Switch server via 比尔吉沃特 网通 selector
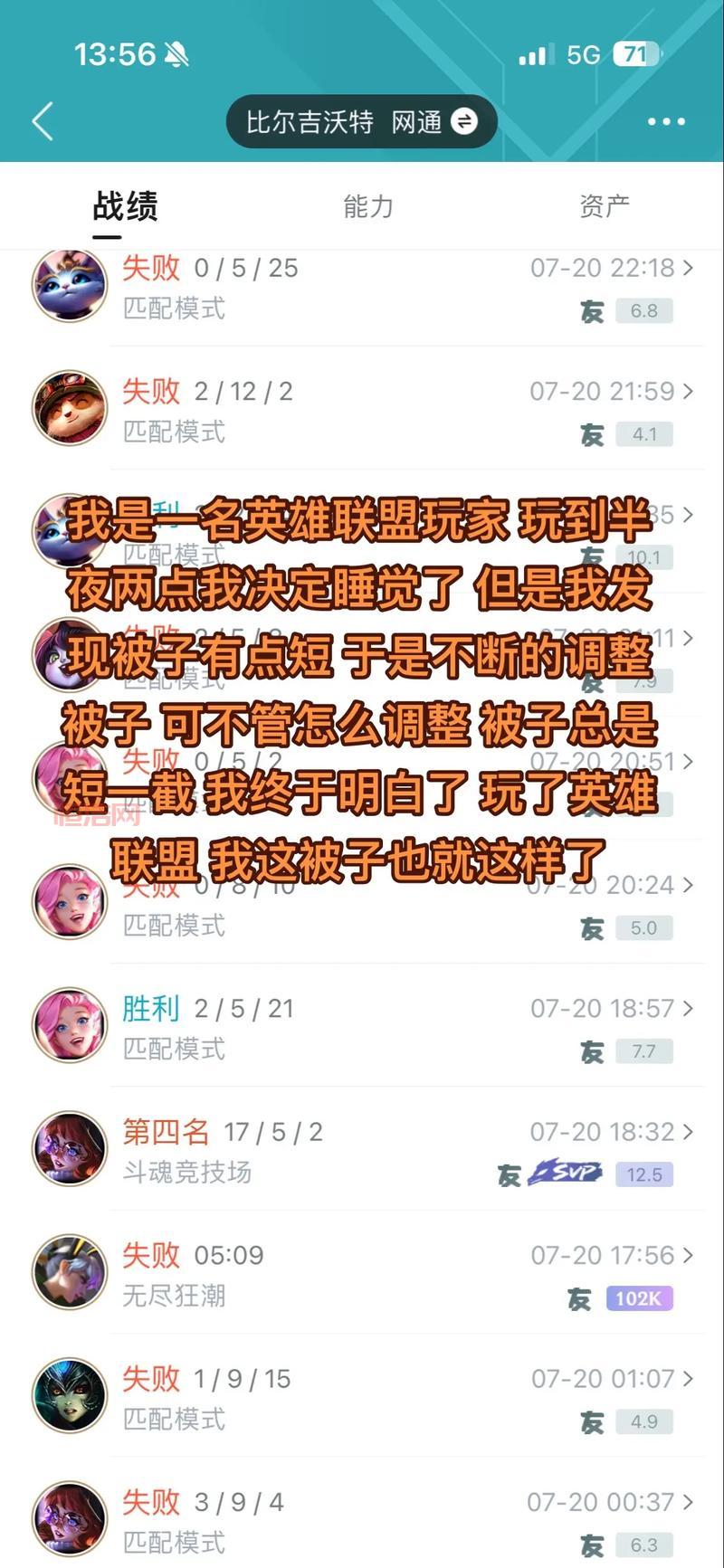 [361, 122]
